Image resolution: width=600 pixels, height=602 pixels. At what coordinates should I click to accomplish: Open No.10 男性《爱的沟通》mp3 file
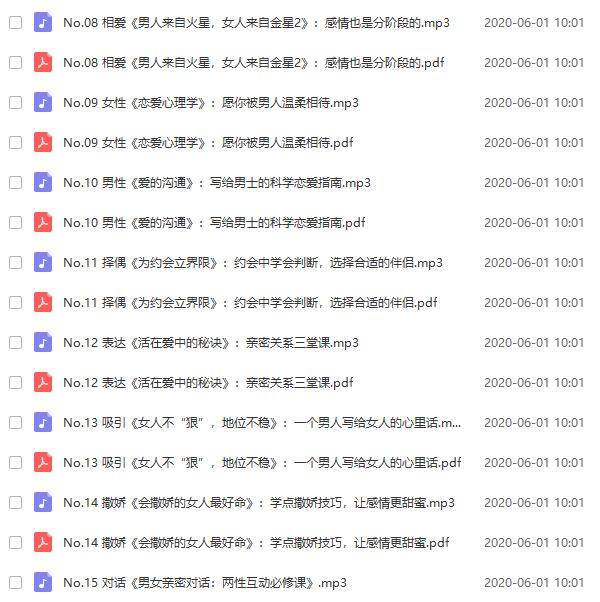click(216, 182)
